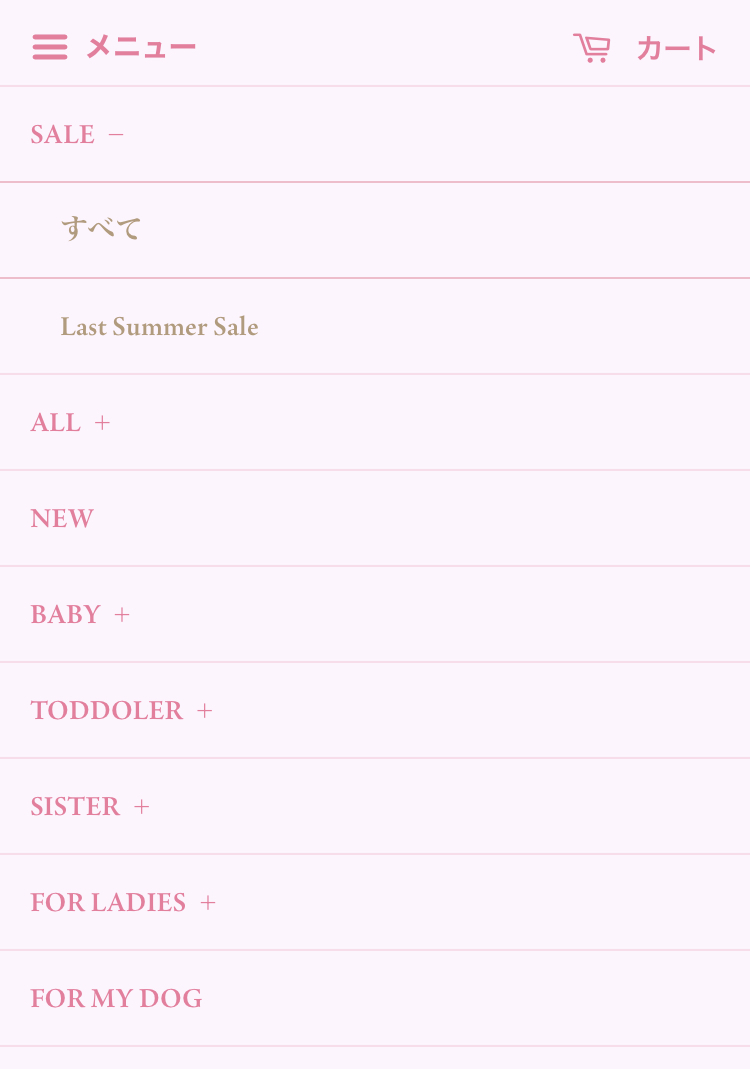
Task: Open FOR MY DOG category
Action: [x=116, y=999]
